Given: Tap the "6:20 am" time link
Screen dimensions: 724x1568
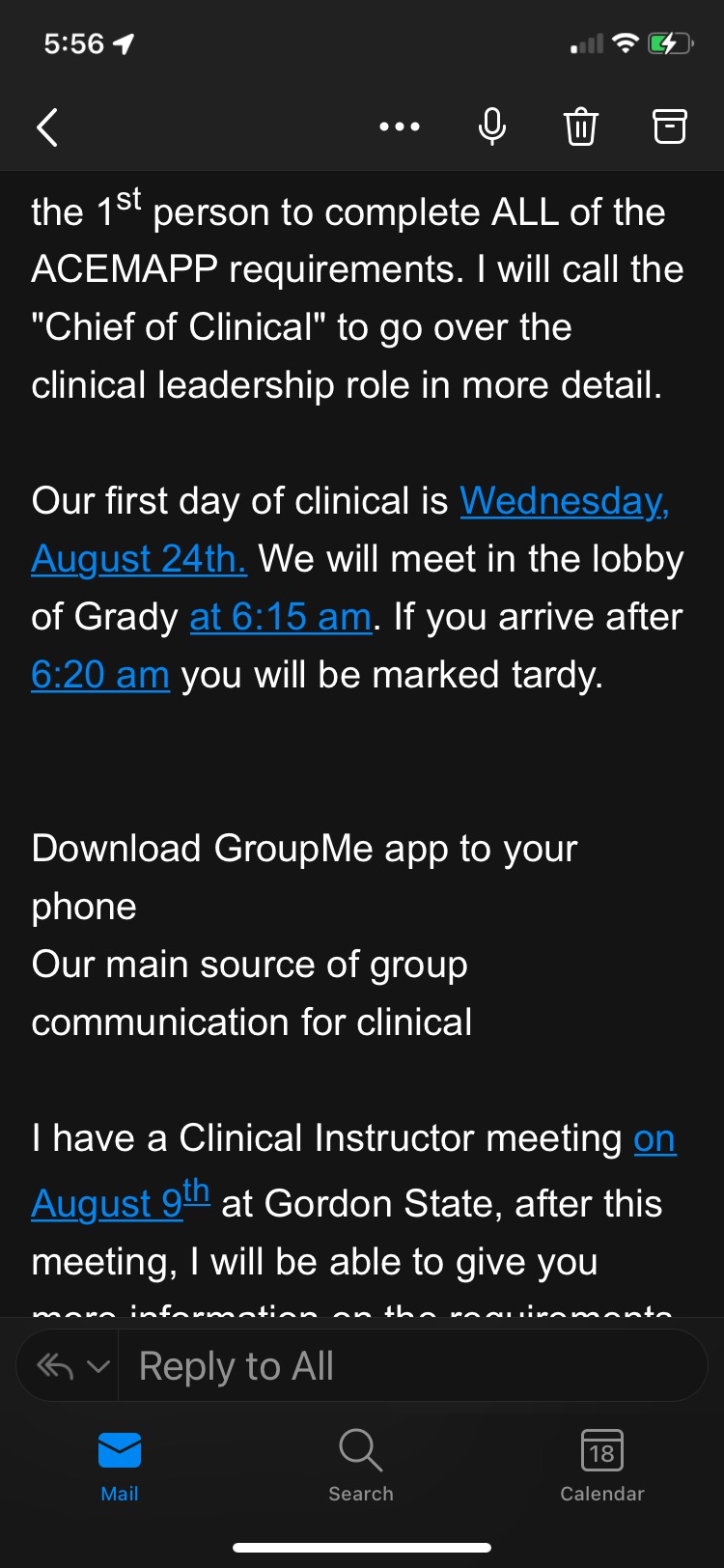Looking at the screenshot, I should pos(100,675).
